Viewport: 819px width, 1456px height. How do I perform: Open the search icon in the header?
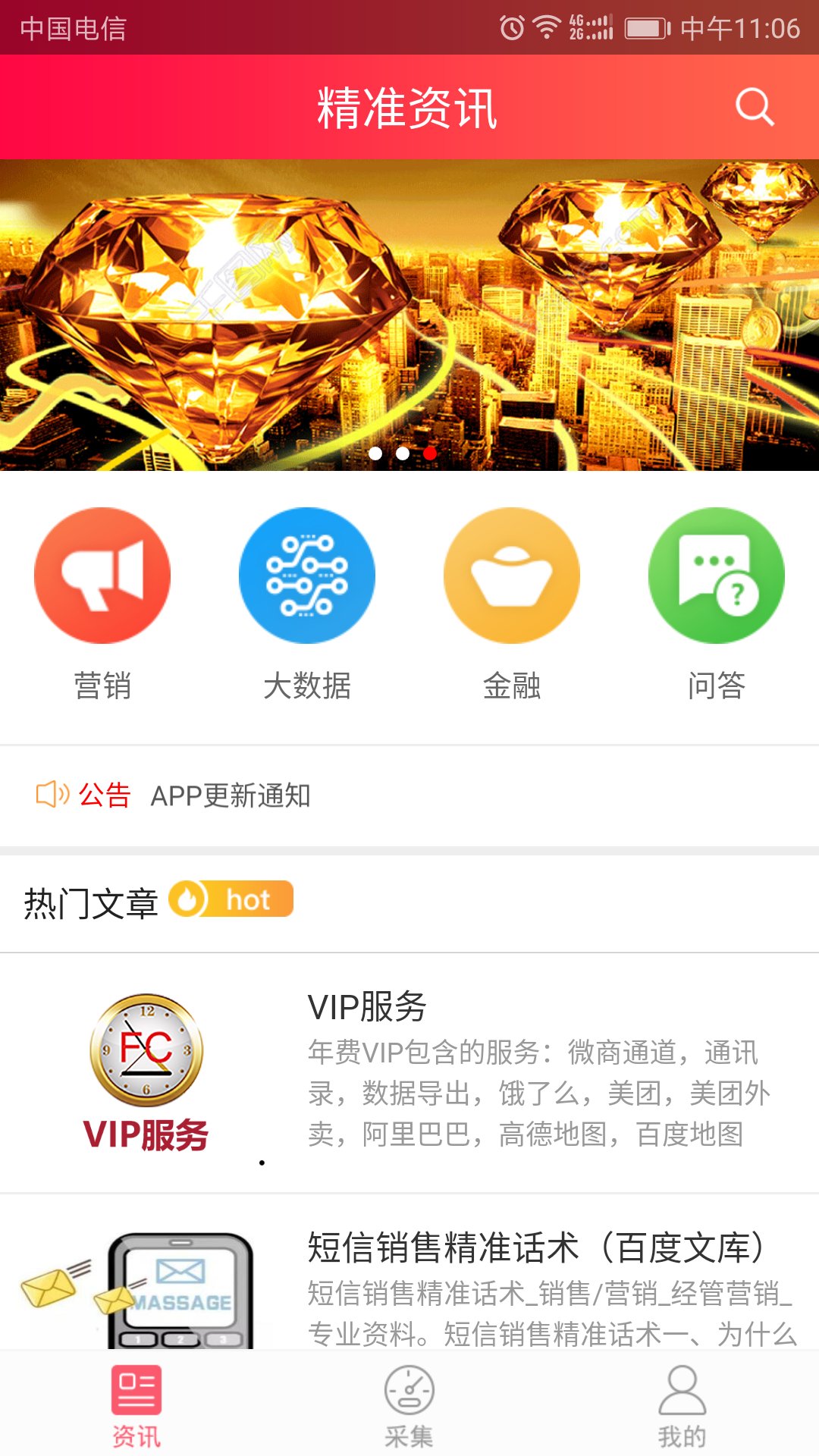click(755, 107)
